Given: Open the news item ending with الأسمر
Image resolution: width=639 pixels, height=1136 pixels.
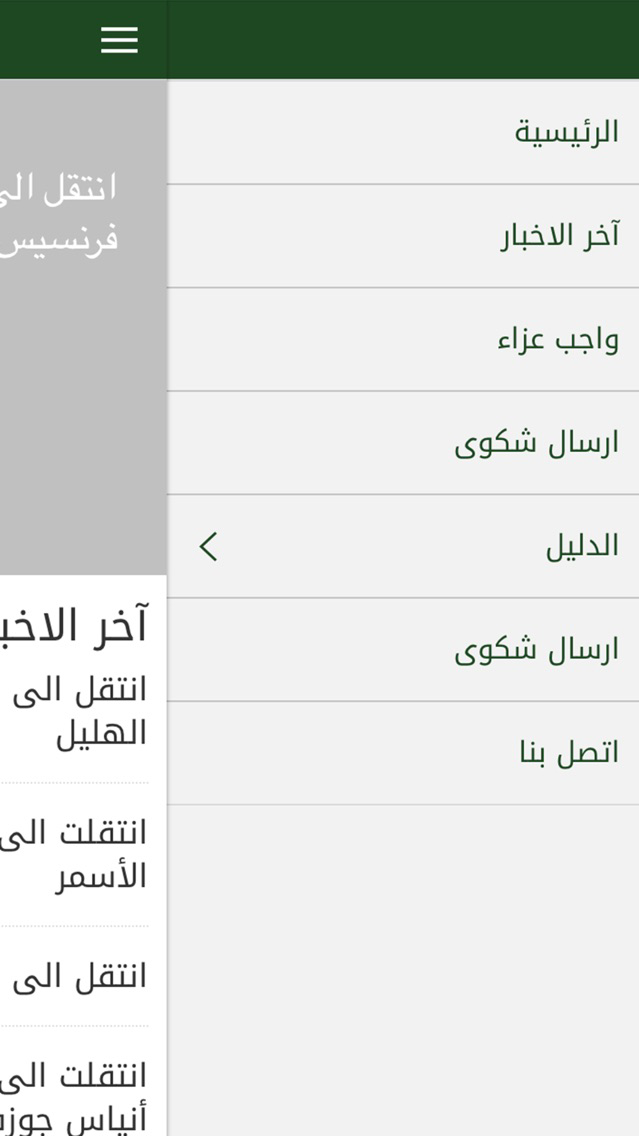Looking at the screenshot, I should coord(74,855).
